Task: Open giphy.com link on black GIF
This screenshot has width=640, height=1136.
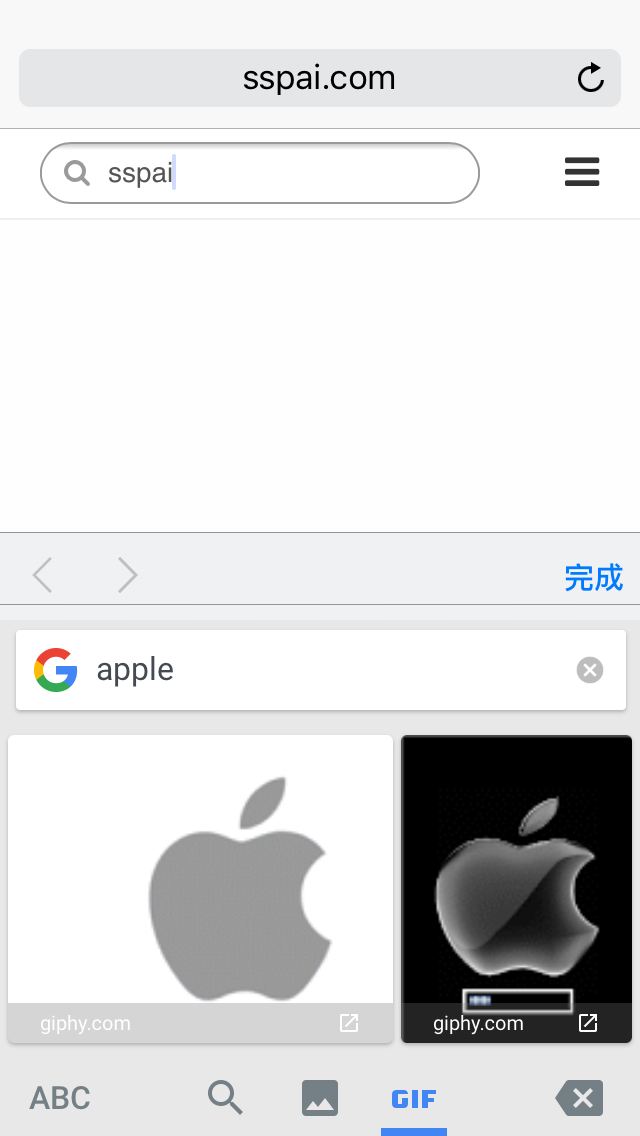Action: pos(588,1022)
